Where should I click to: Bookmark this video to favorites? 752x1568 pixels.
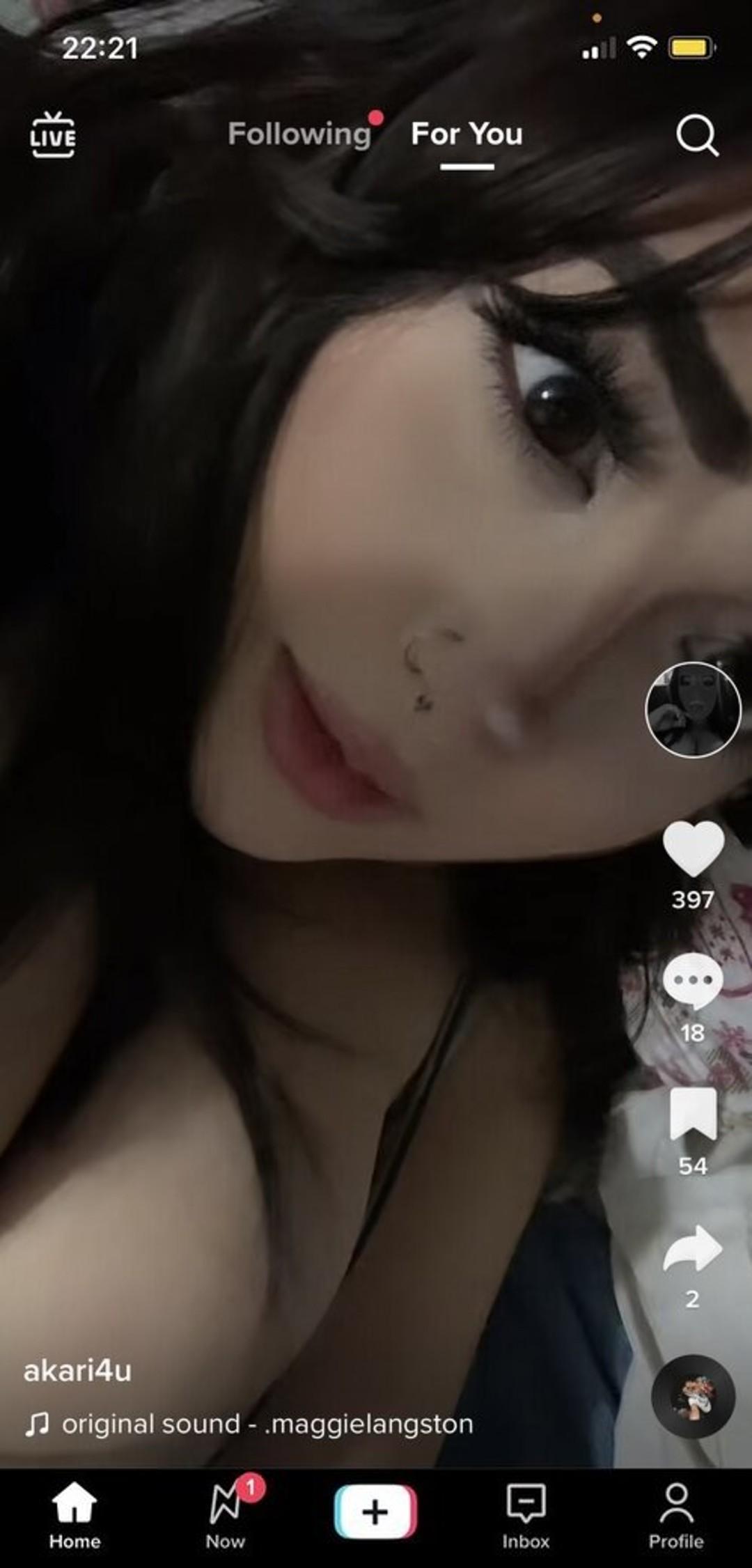(693, 1114)
